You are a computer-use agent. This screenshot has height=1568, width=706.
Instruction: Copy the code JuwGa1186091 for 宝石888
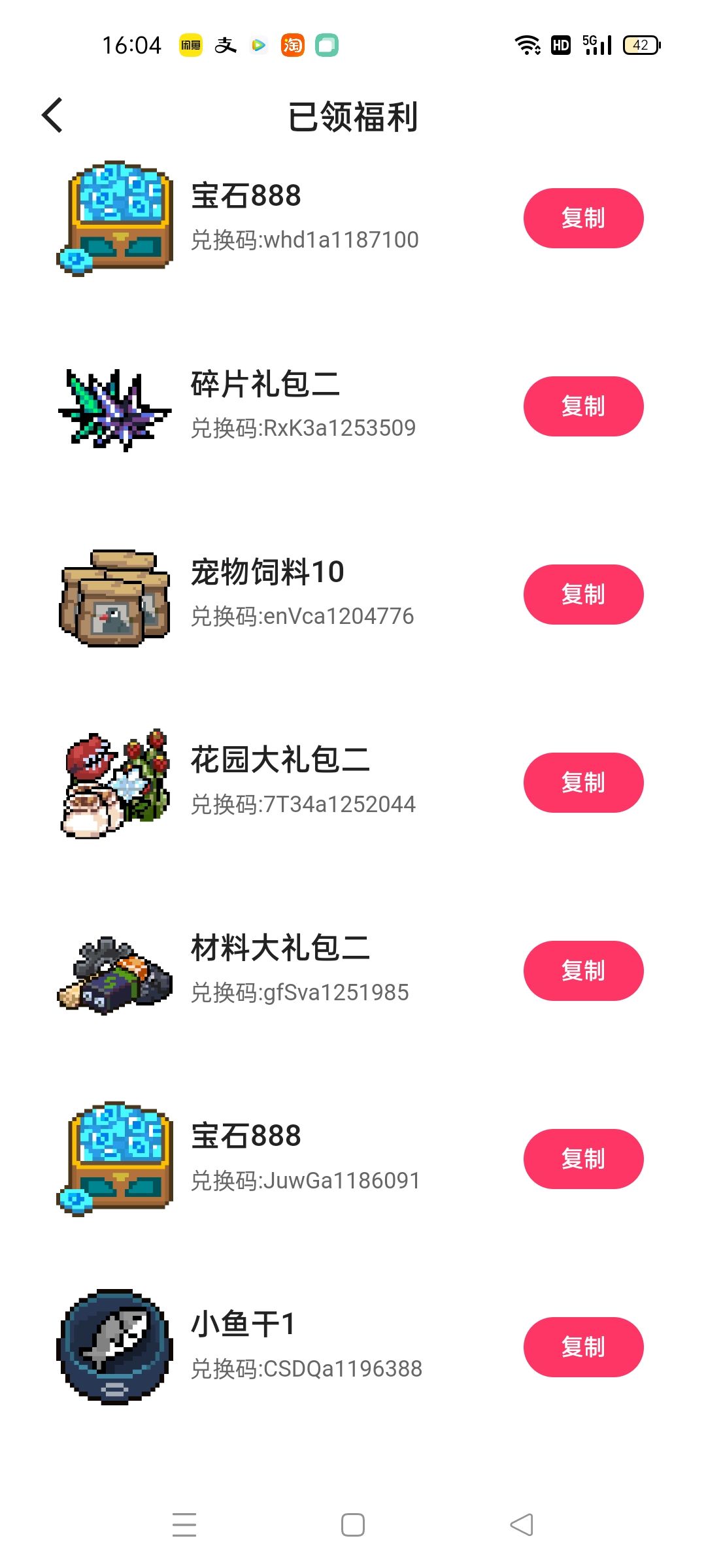click(x=583, y=1159)
